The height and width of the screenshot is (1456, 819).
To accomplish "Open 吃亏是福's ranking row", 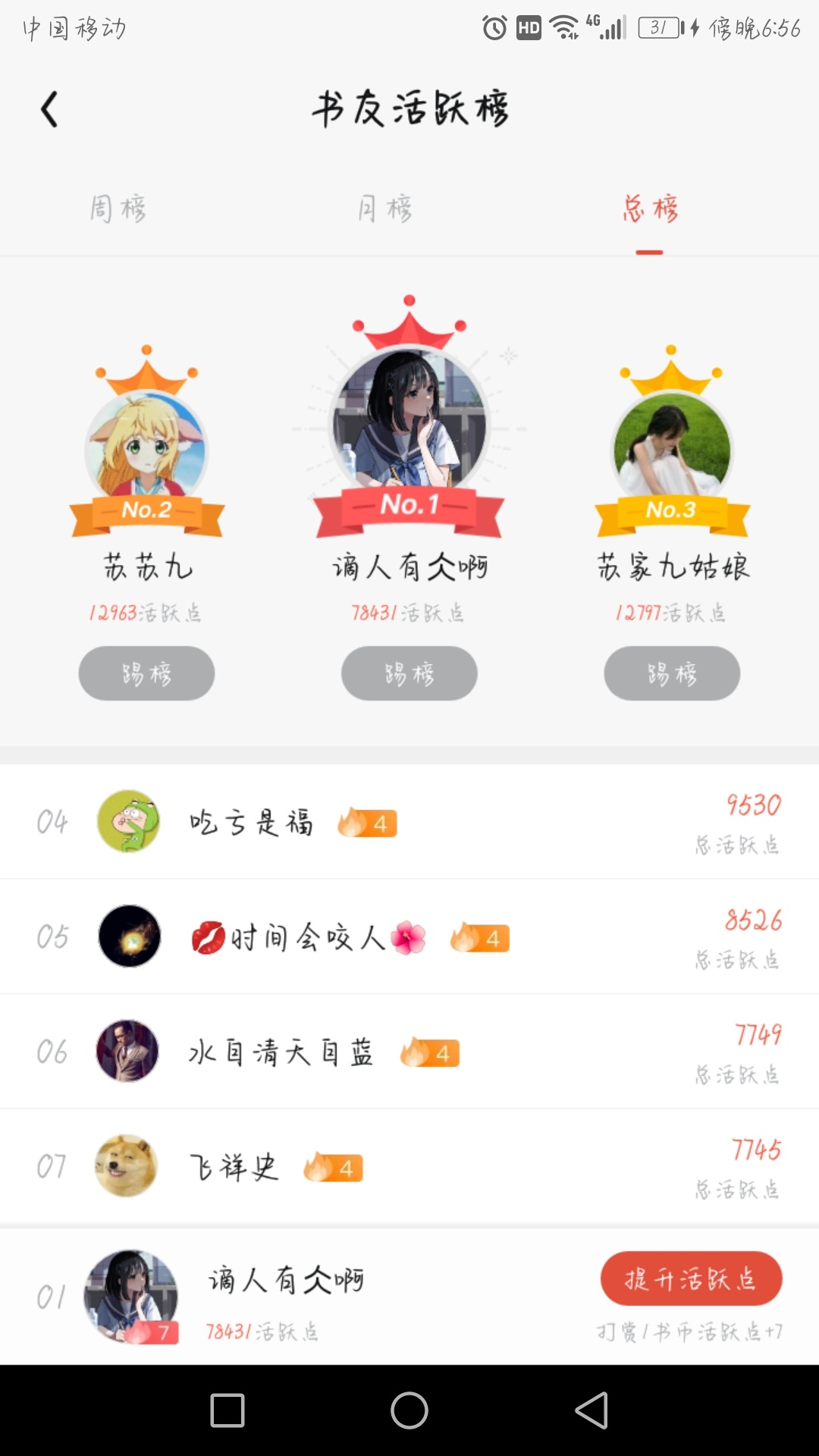I will [x=409, y=822].
